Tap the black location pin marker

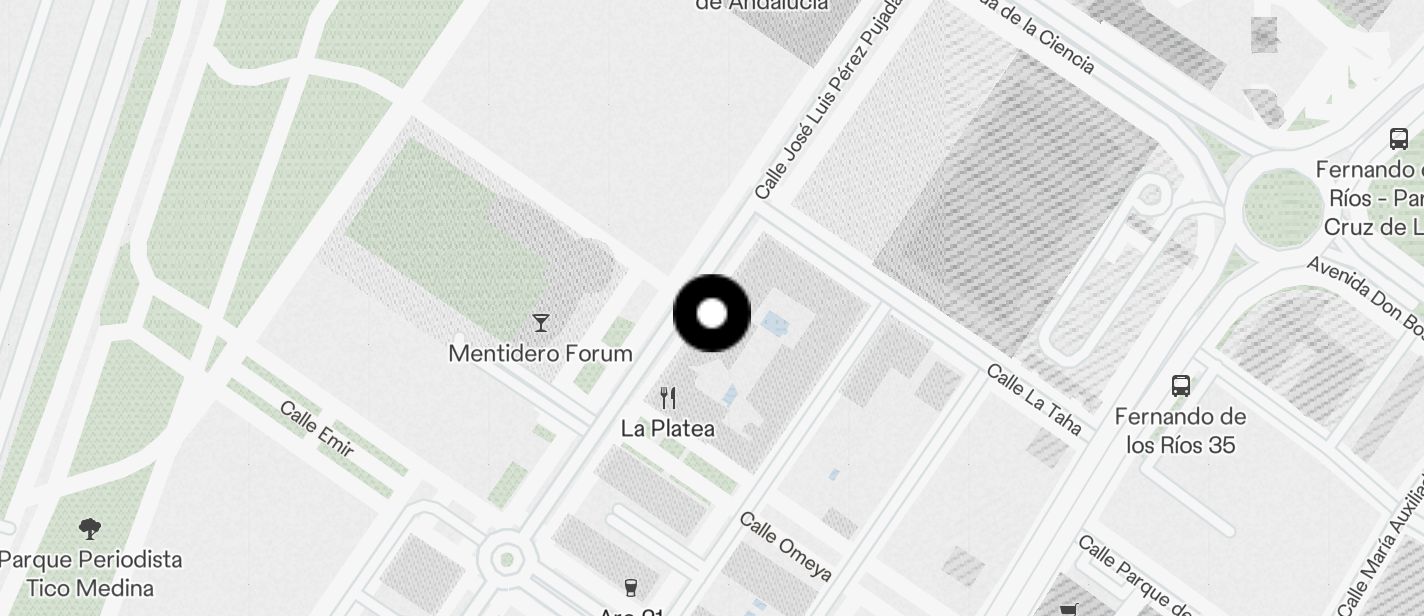[712, 314]
